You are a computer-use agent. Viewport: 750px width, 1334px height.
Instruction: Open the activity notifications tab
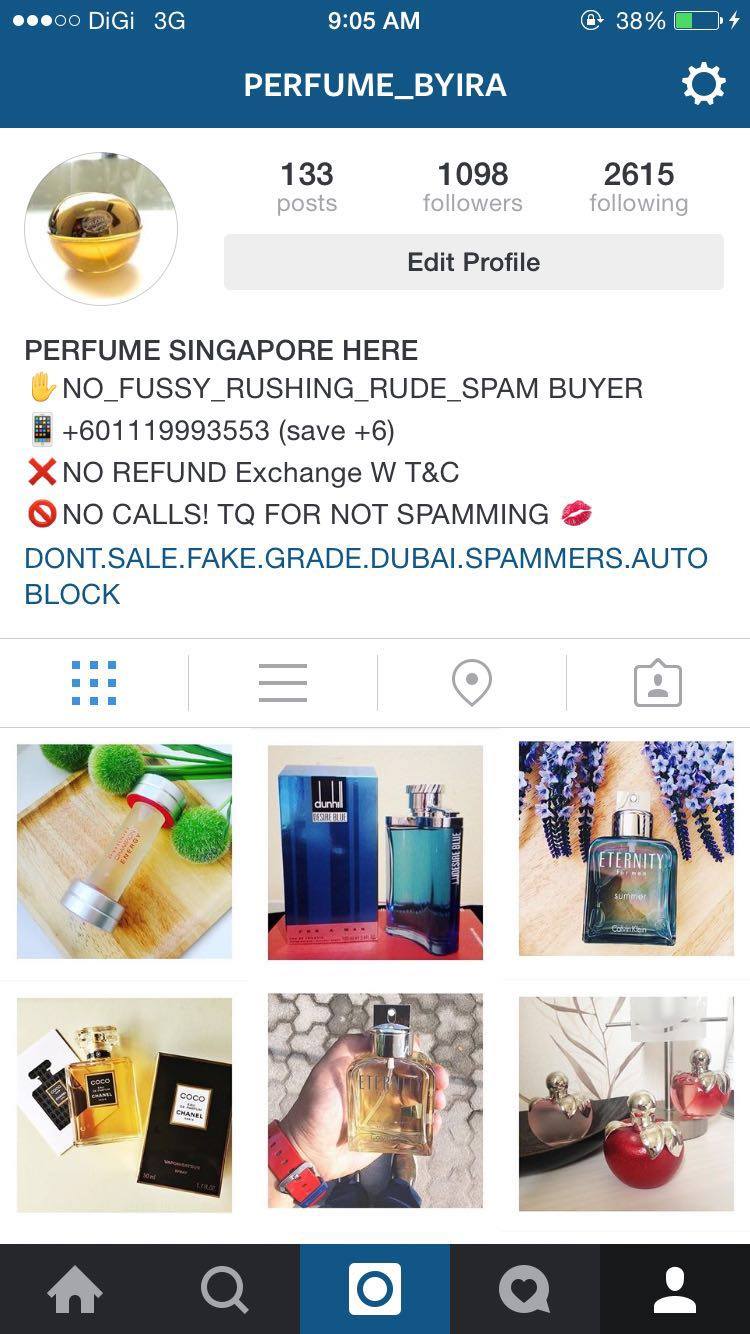(x=525, y=1290)
